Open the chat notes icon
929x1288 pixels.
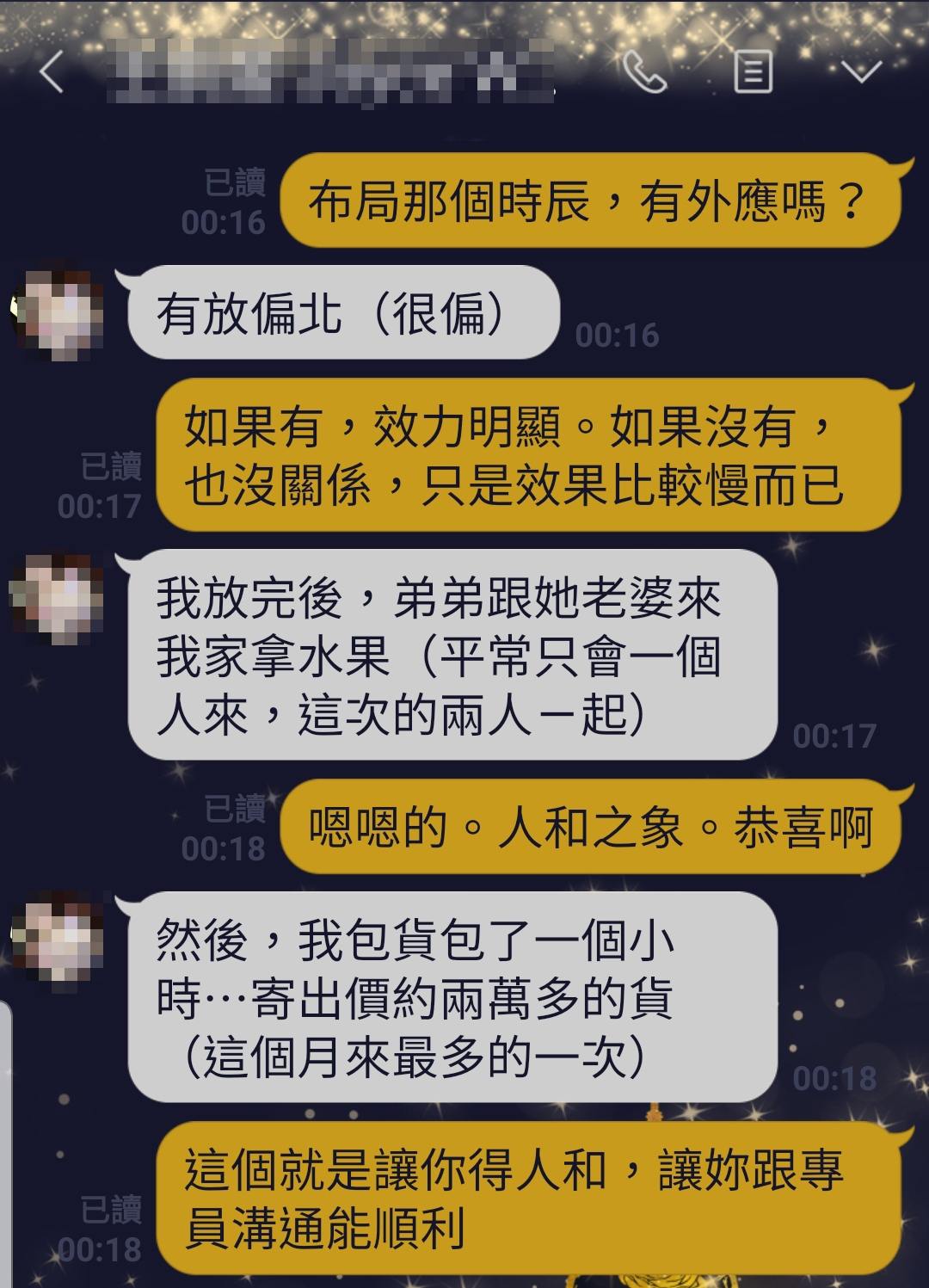coord(753,71)
